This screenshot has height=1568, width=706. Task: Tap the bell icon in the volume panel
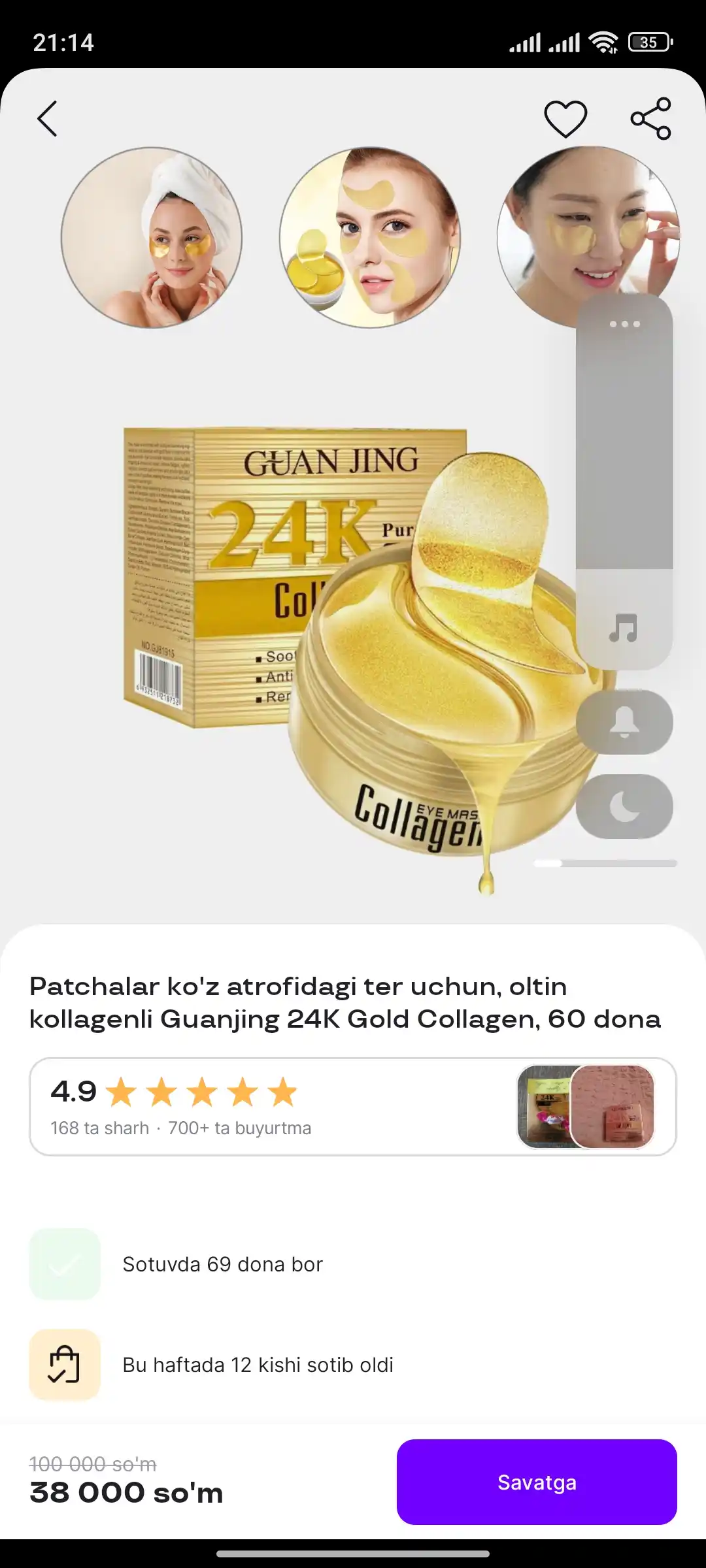624,722
